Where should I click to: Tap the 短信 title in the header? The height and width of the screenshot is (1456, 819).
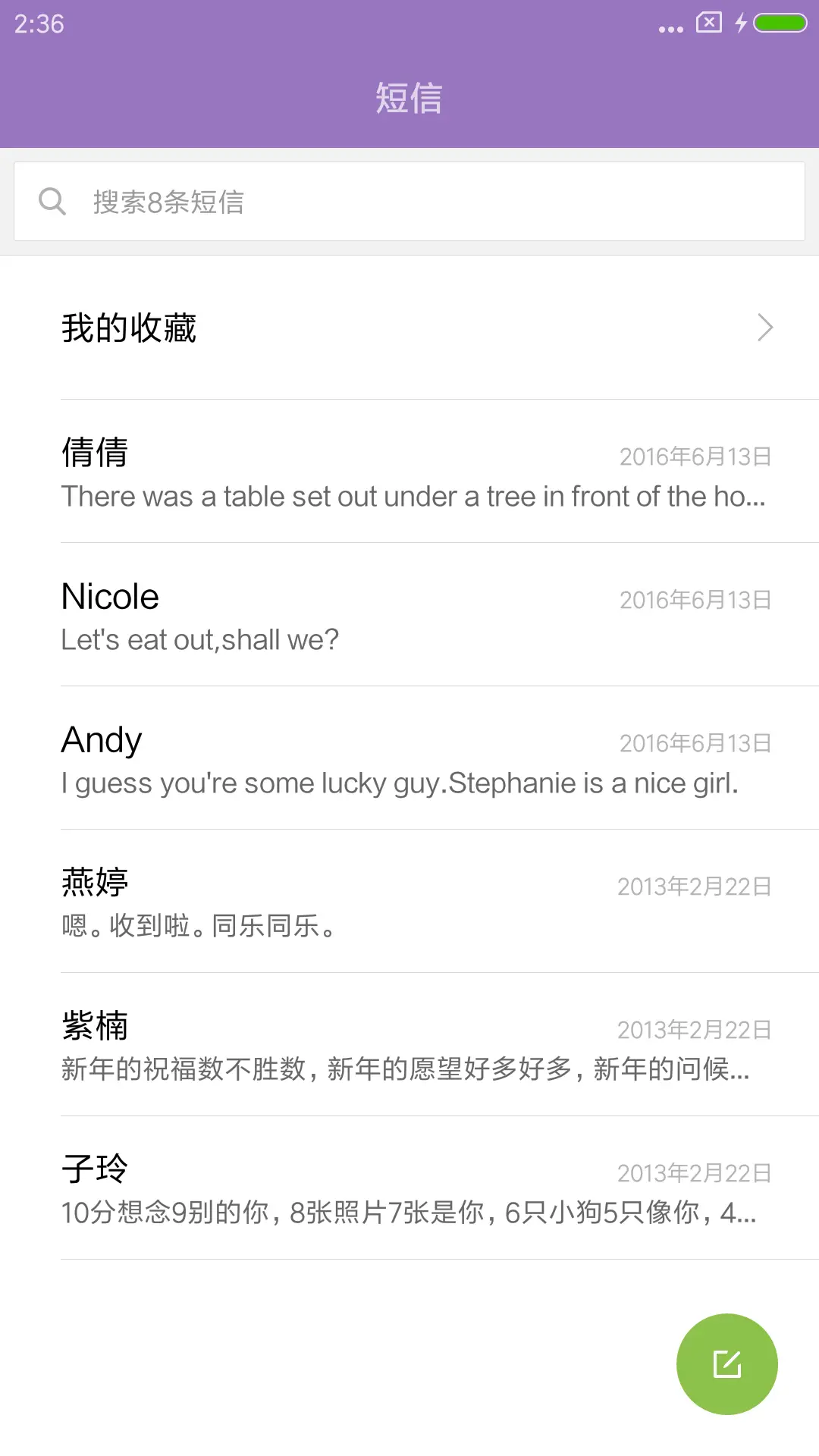(409, 97)
